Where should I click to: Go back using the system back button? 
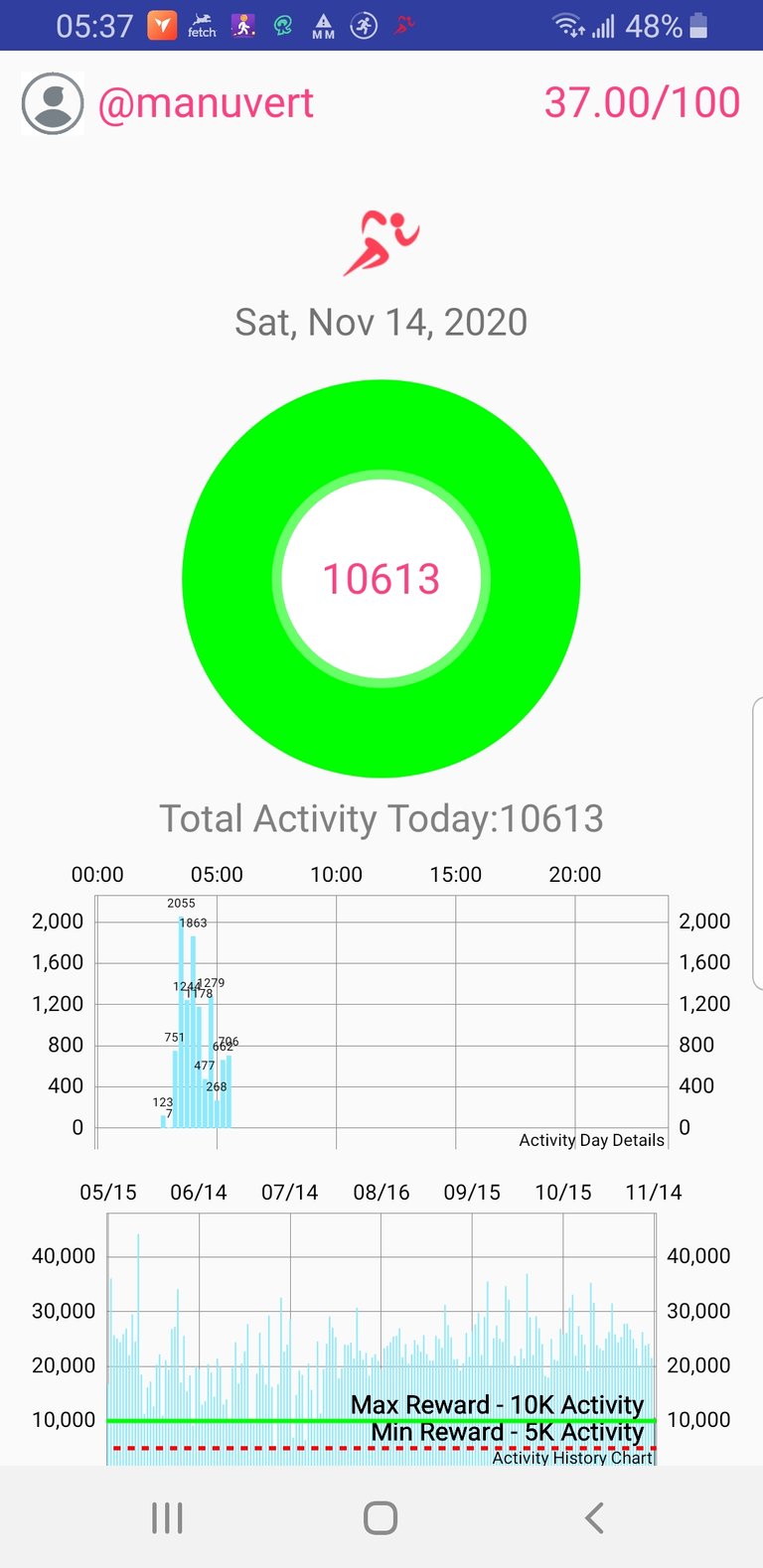[x=594, y=1517]
